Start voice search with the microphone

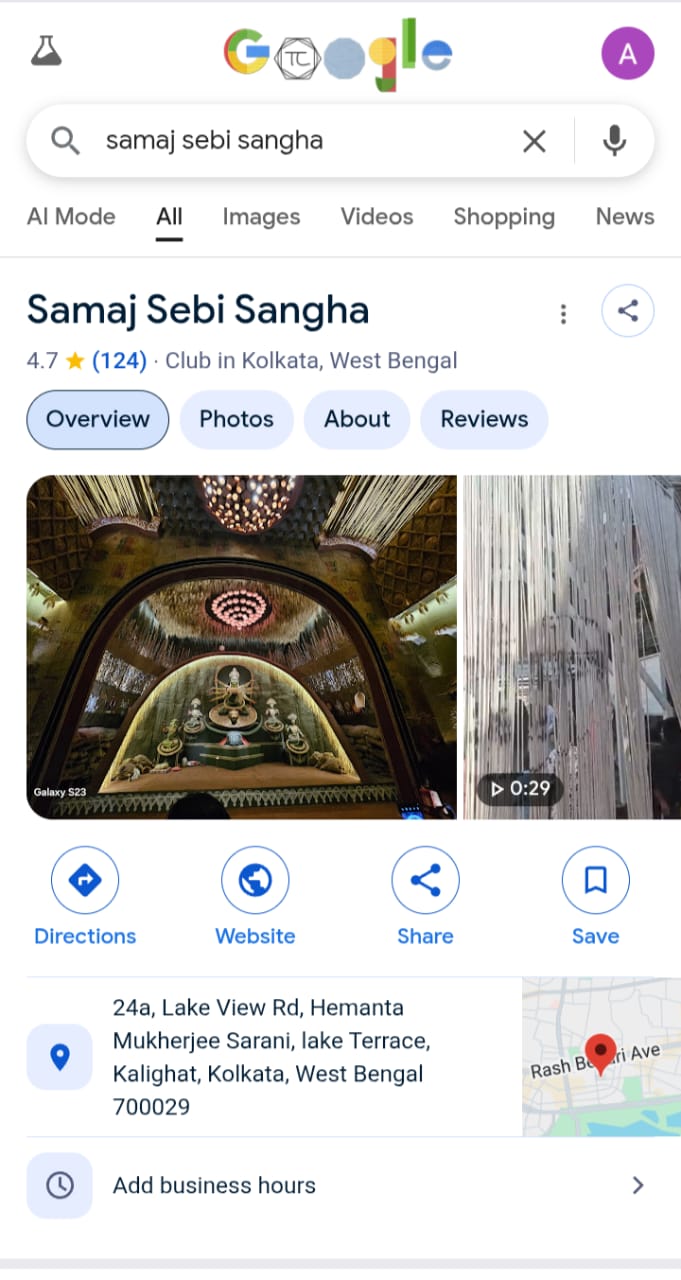(615, 142)
